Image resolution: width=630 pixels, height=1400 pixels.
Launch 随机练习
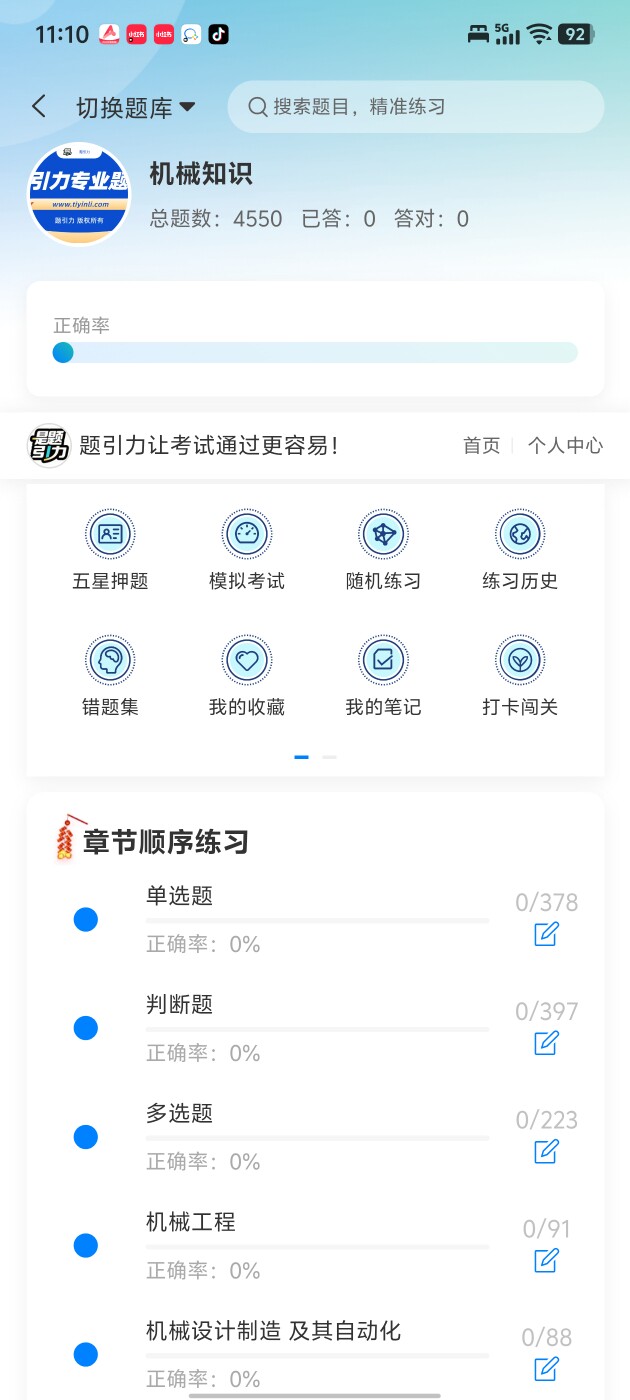click(x=383, y=549)
